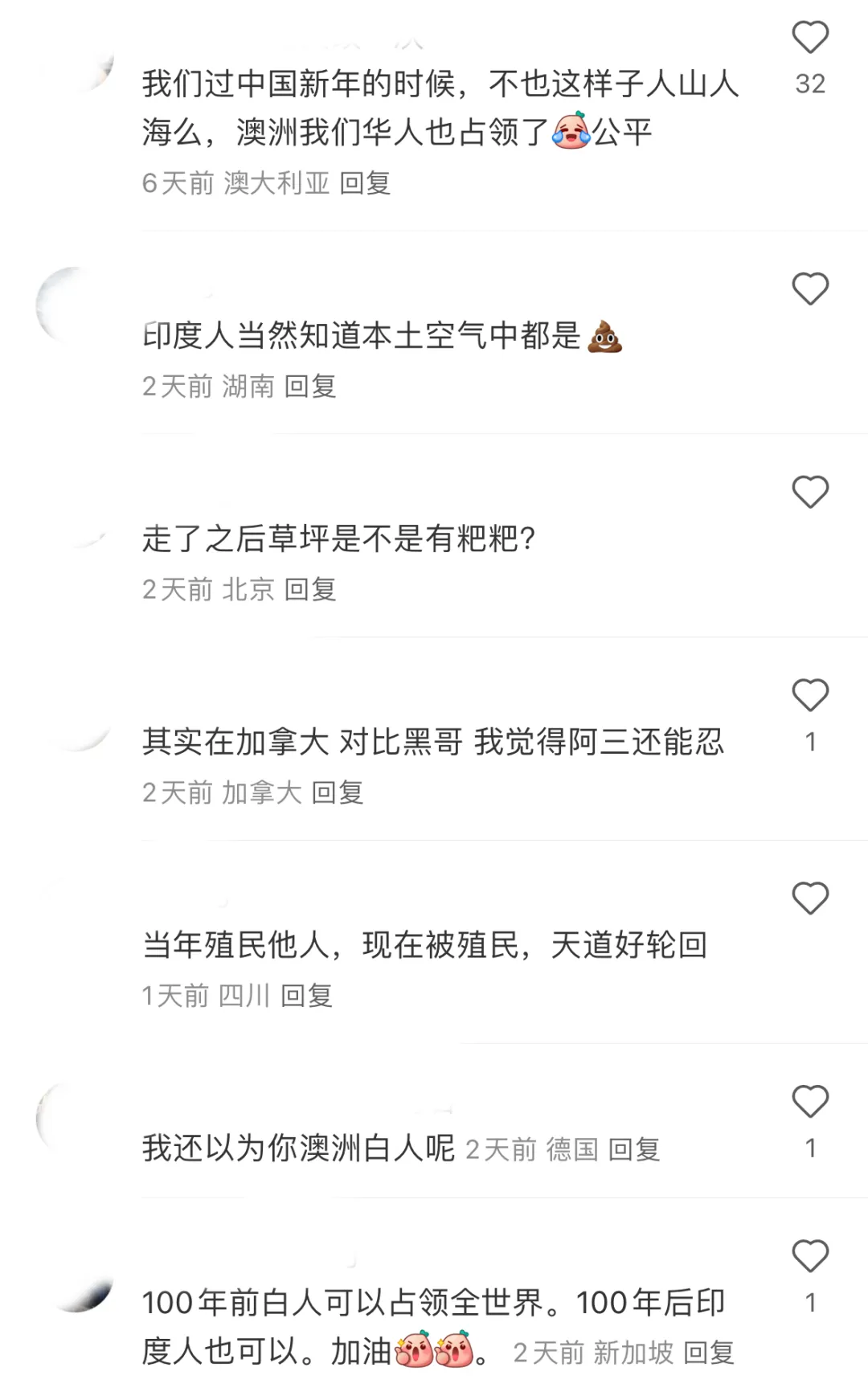Like the 北京 comment about 草坪
Image resolution: width=868 pixels, height=1400 pixels.
[810, 493]
